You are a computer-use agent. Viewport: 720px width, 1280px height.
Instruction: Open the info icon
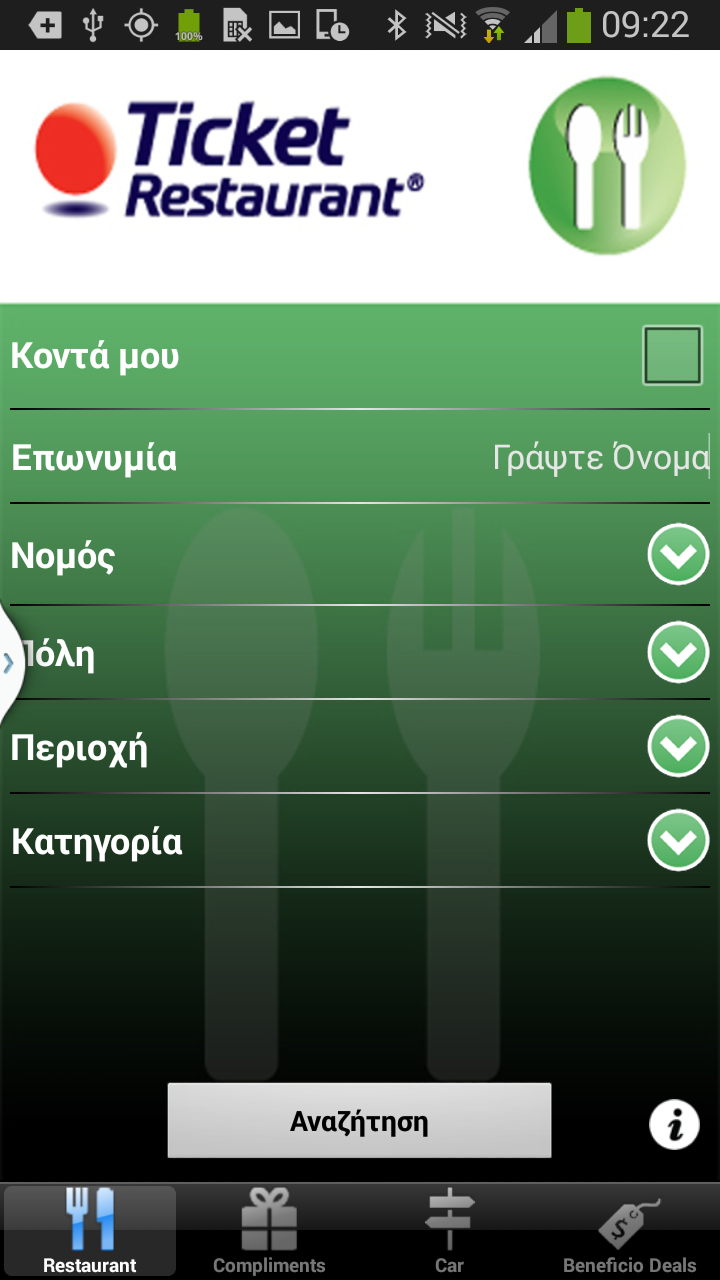(x=674, y=1125)
